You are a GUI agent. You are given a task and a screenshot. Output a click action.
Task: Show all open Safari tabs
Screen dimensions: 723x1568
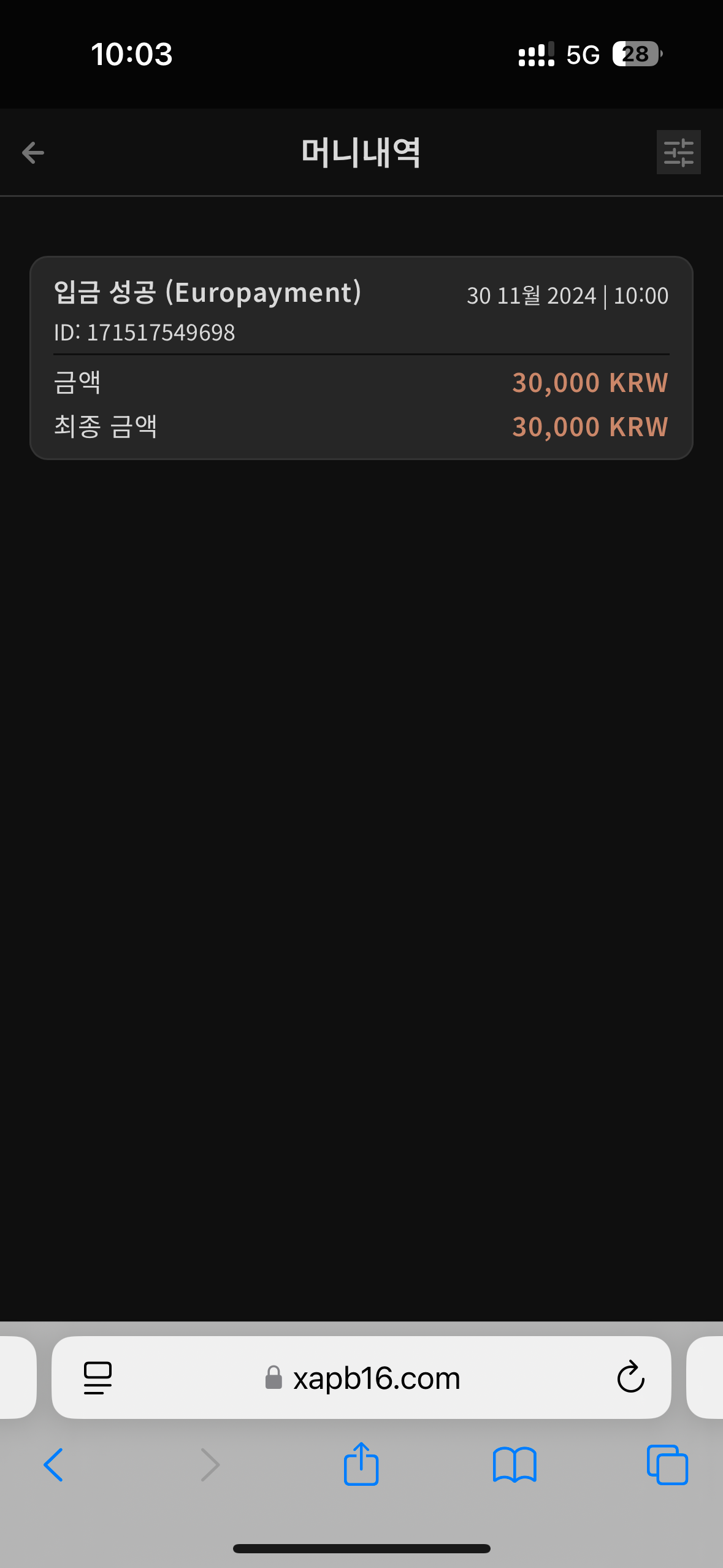coord(667,1464)
